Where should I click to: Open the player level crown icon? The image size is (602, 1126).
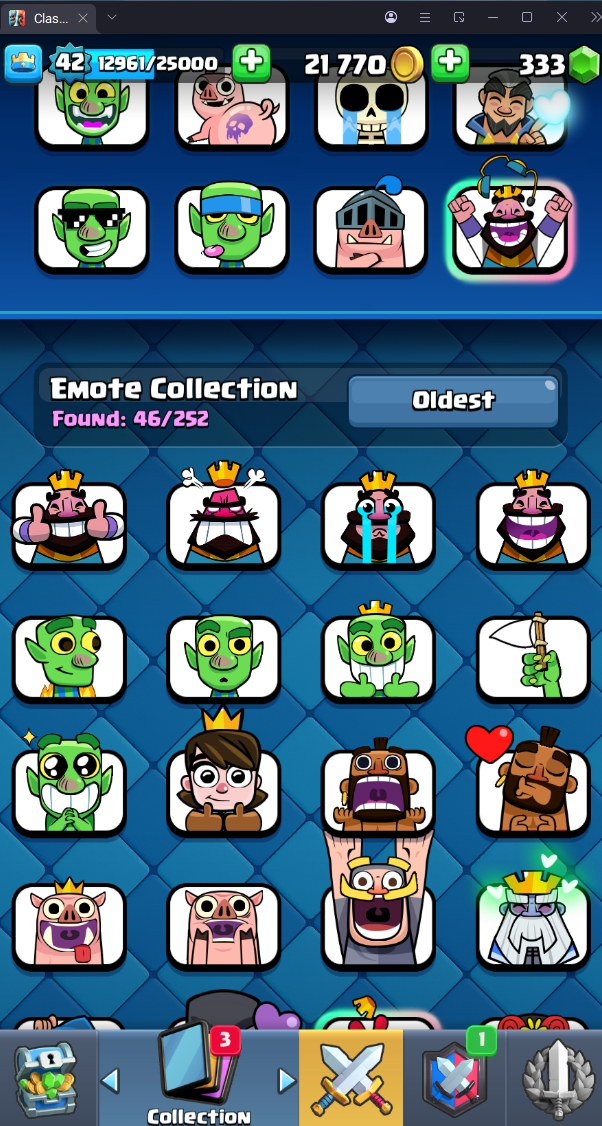pos(22,65)
